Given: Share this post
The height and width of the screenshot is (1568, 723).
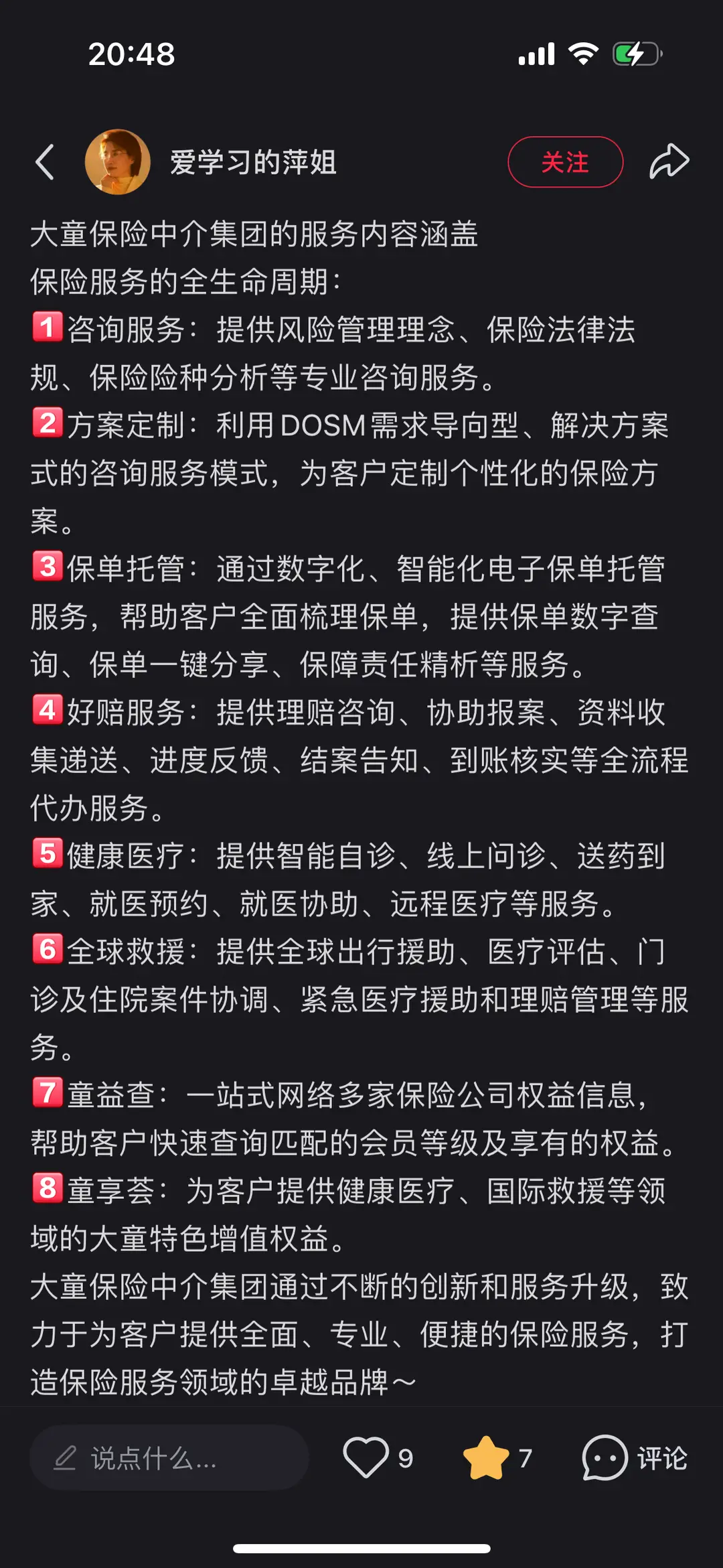Looking at the screenshot, I should (x=669, y=162).
